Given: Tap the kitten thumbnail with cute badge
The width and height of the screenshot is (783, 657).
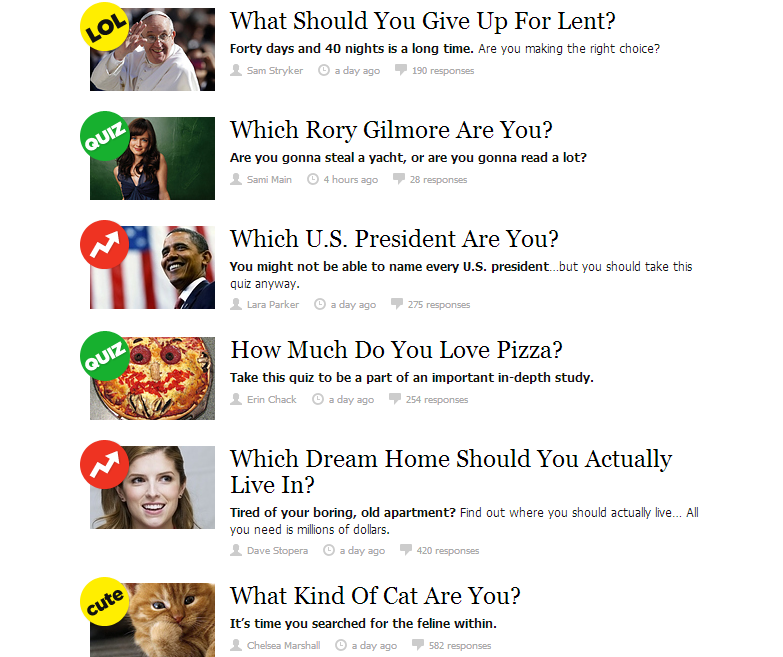Looking at the screenshot, I should (152, 620).
